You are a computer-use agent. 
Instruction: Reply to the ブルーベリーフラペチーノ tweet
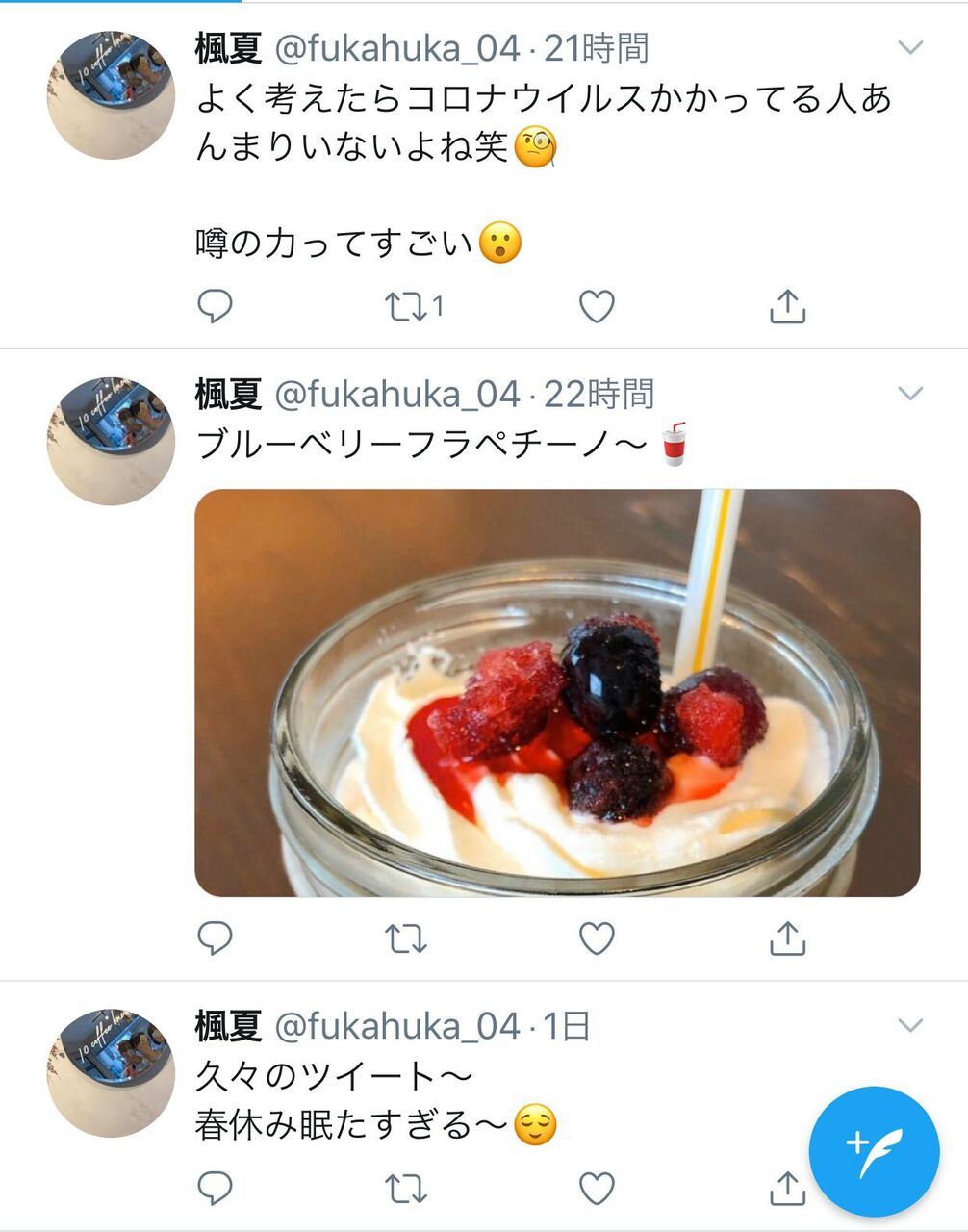[215, 937]
